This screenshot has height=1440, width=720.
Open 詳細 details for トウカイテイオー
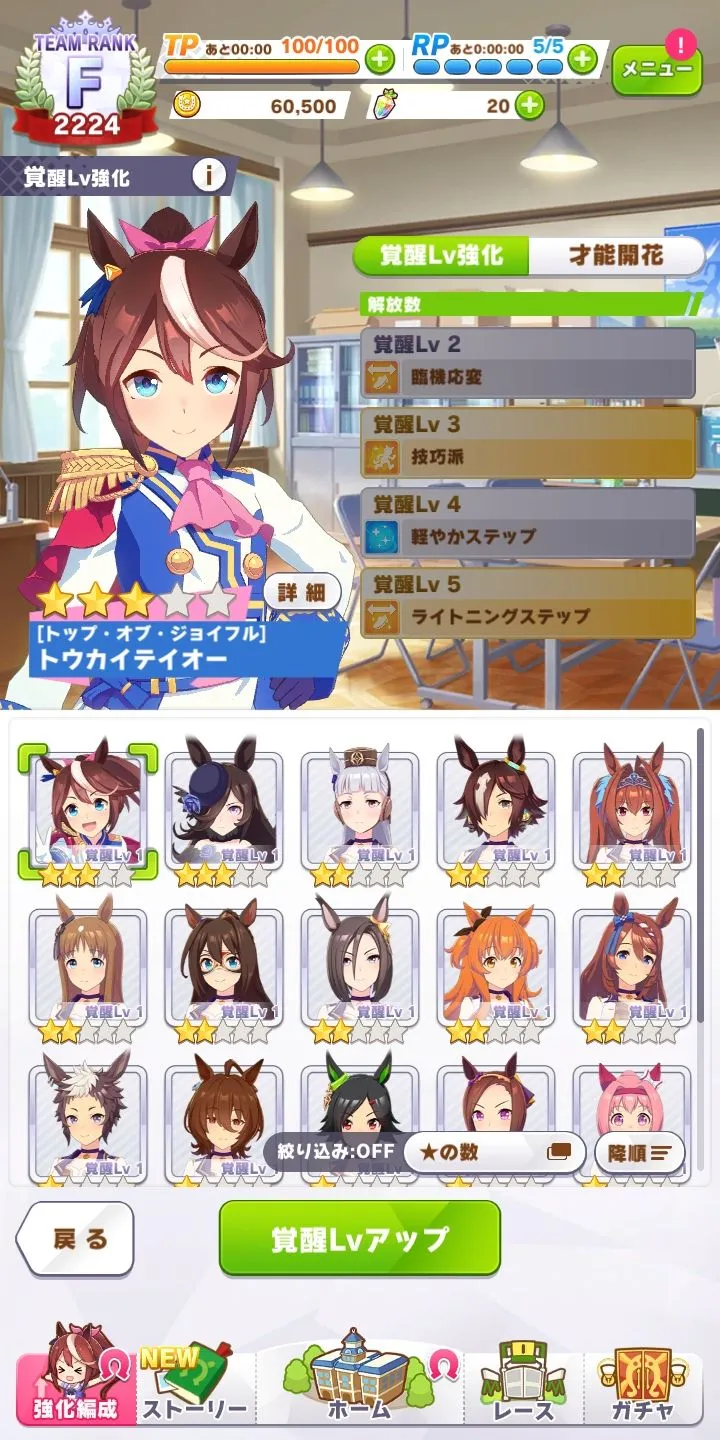tap(302, 592)
